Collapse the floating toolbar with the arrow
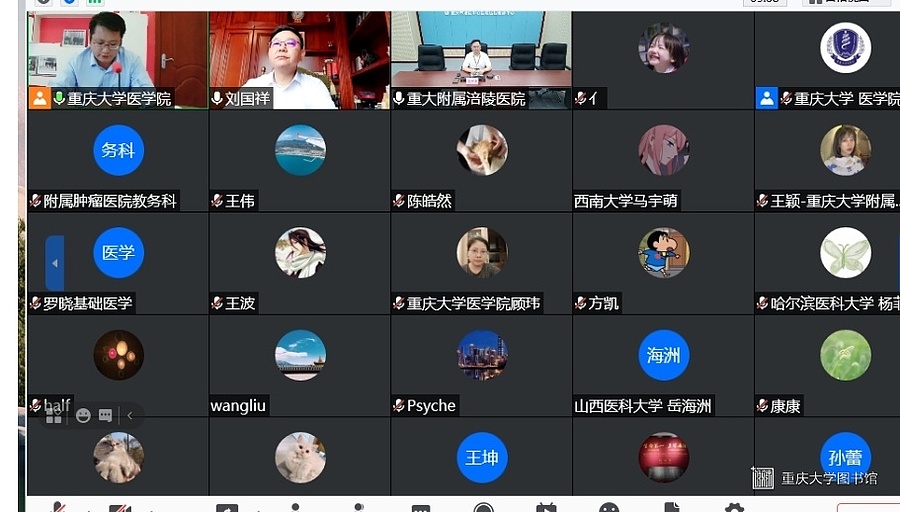Screen dimensions: 900x512 [129, 415]
